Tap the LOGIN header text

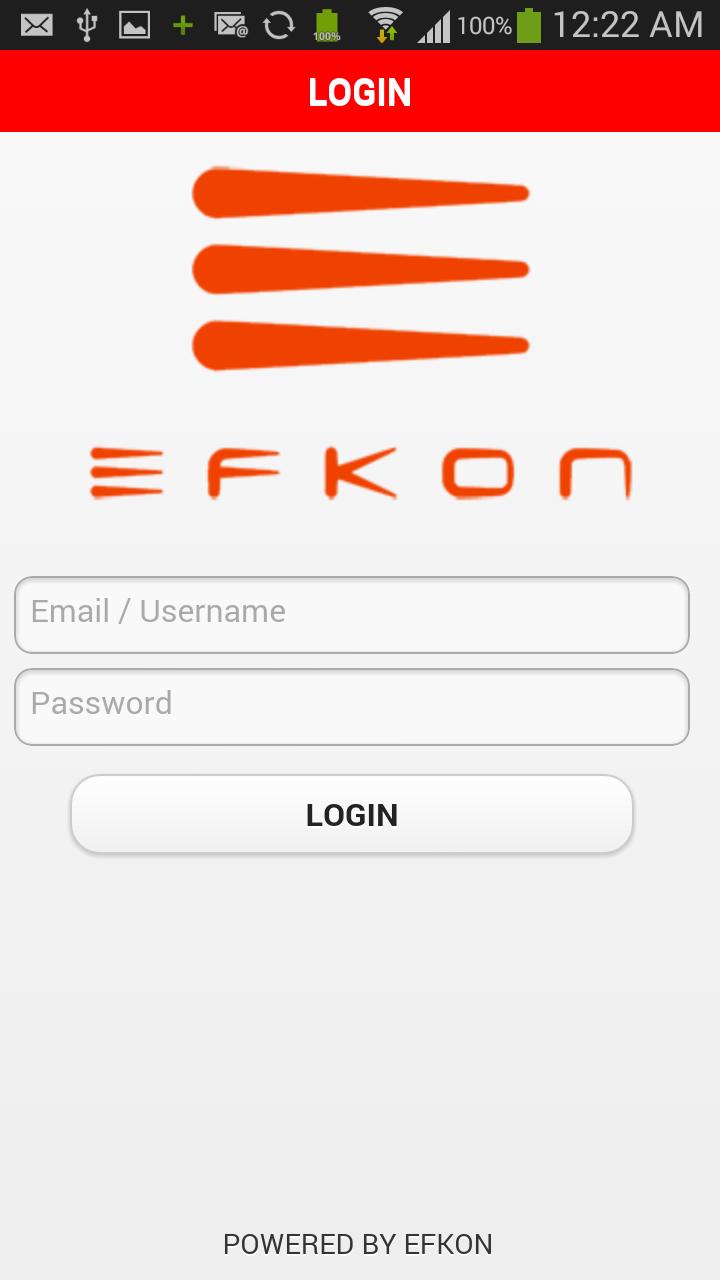pyautogui.click(x=359, y=91)
